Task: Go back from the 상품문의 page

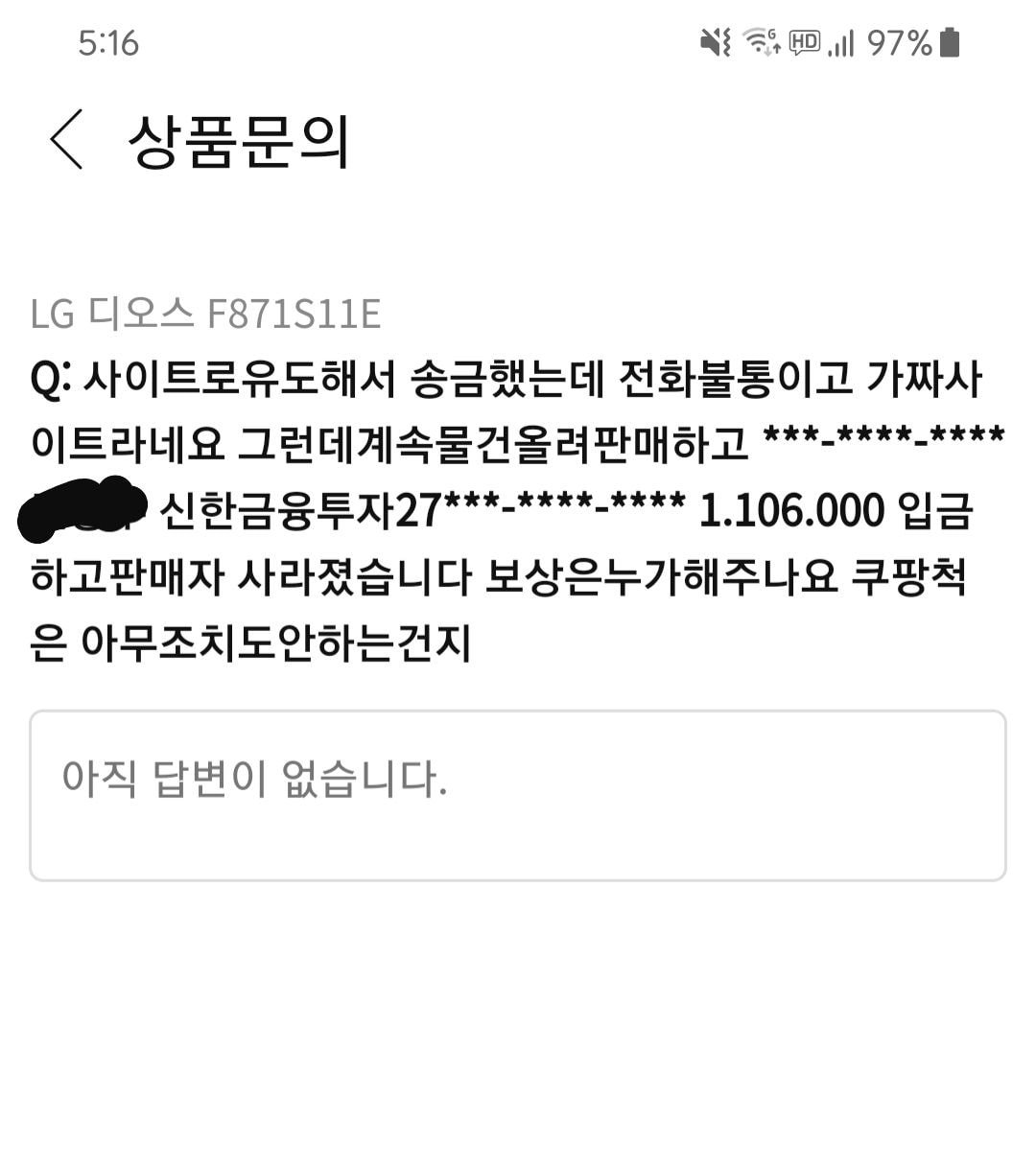Action: 65,141
